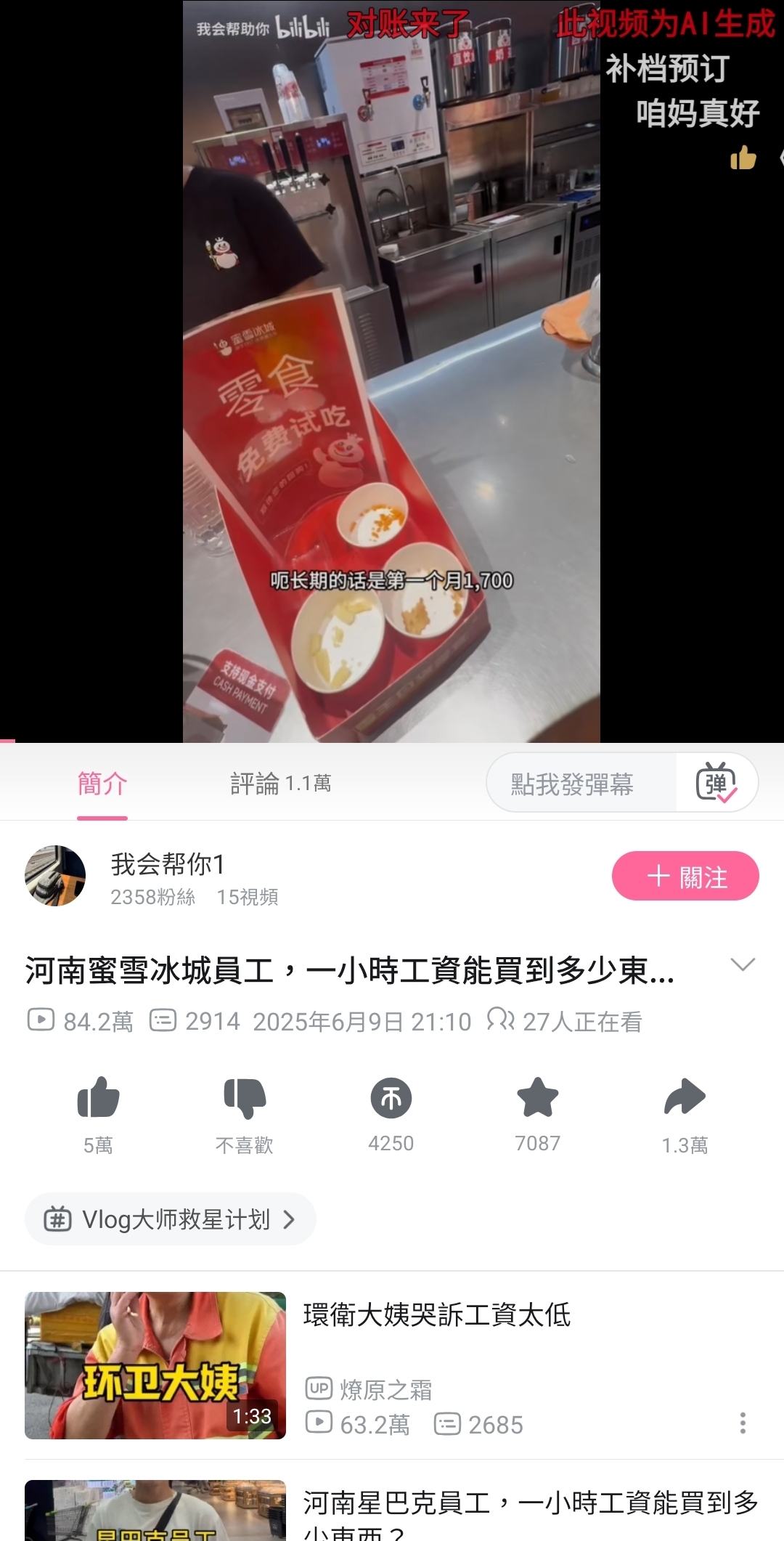Screen dimensions: 784x1541
Task: Follow 我会帮你1 with the 關注 button
Action: (685, 876)
